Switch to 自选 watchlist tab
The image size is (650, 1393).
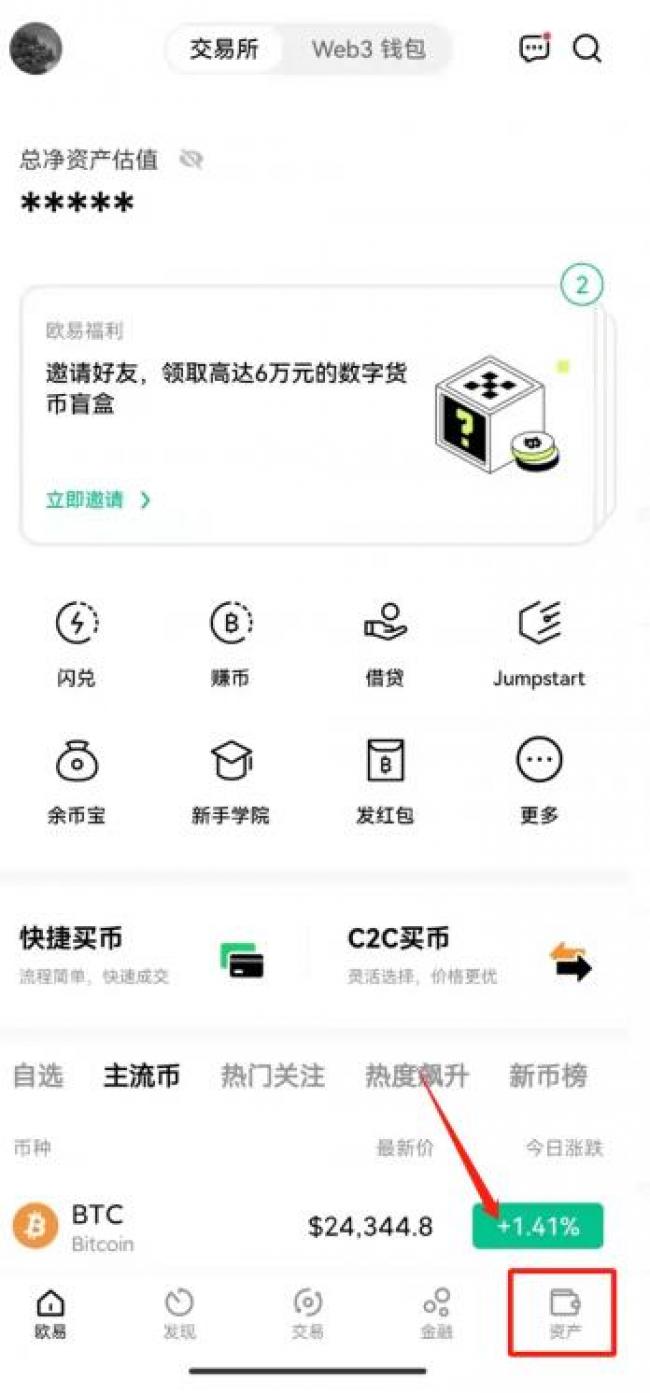(x=38, y=1076)
